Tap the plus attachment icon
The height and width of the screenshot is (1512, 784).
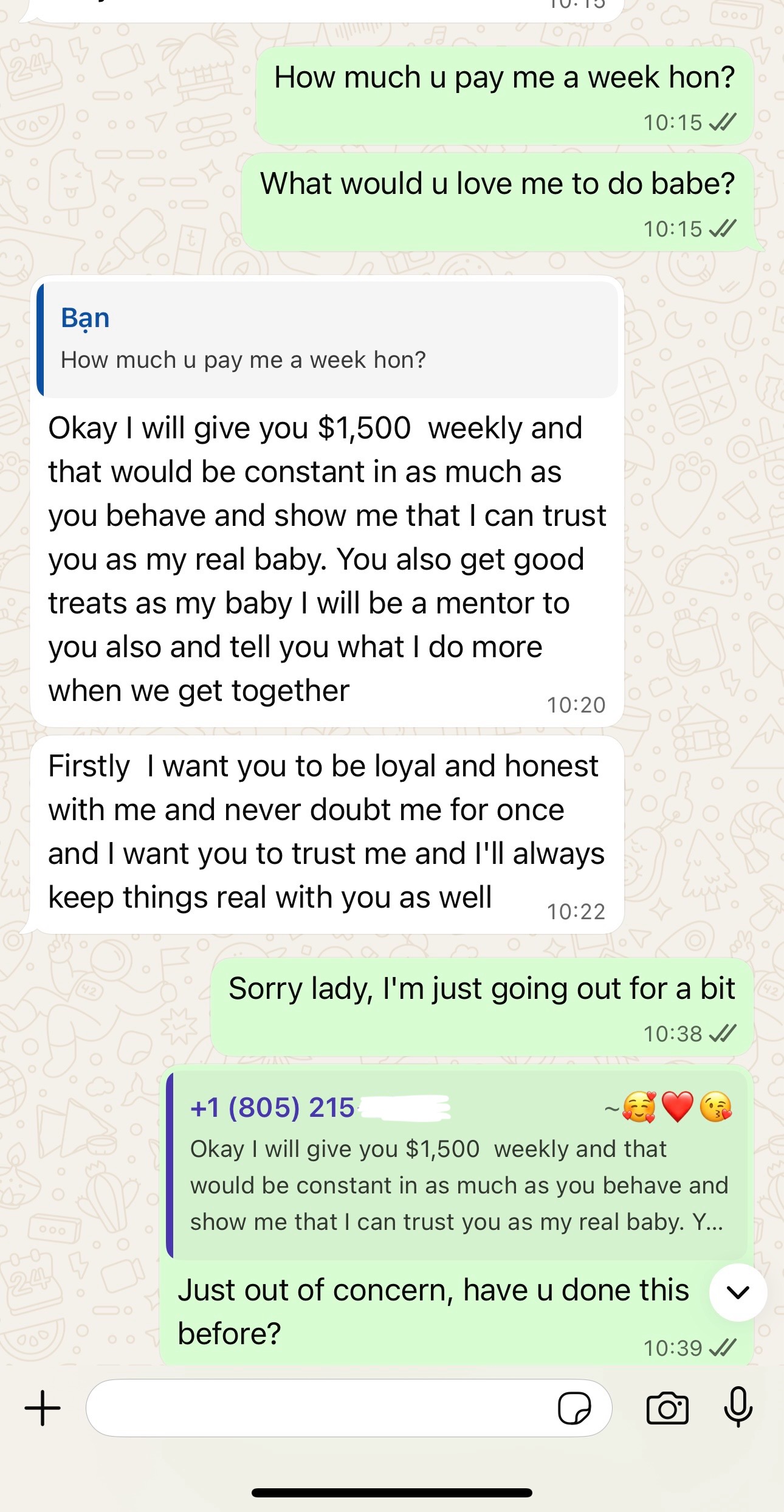(43, 1407)
